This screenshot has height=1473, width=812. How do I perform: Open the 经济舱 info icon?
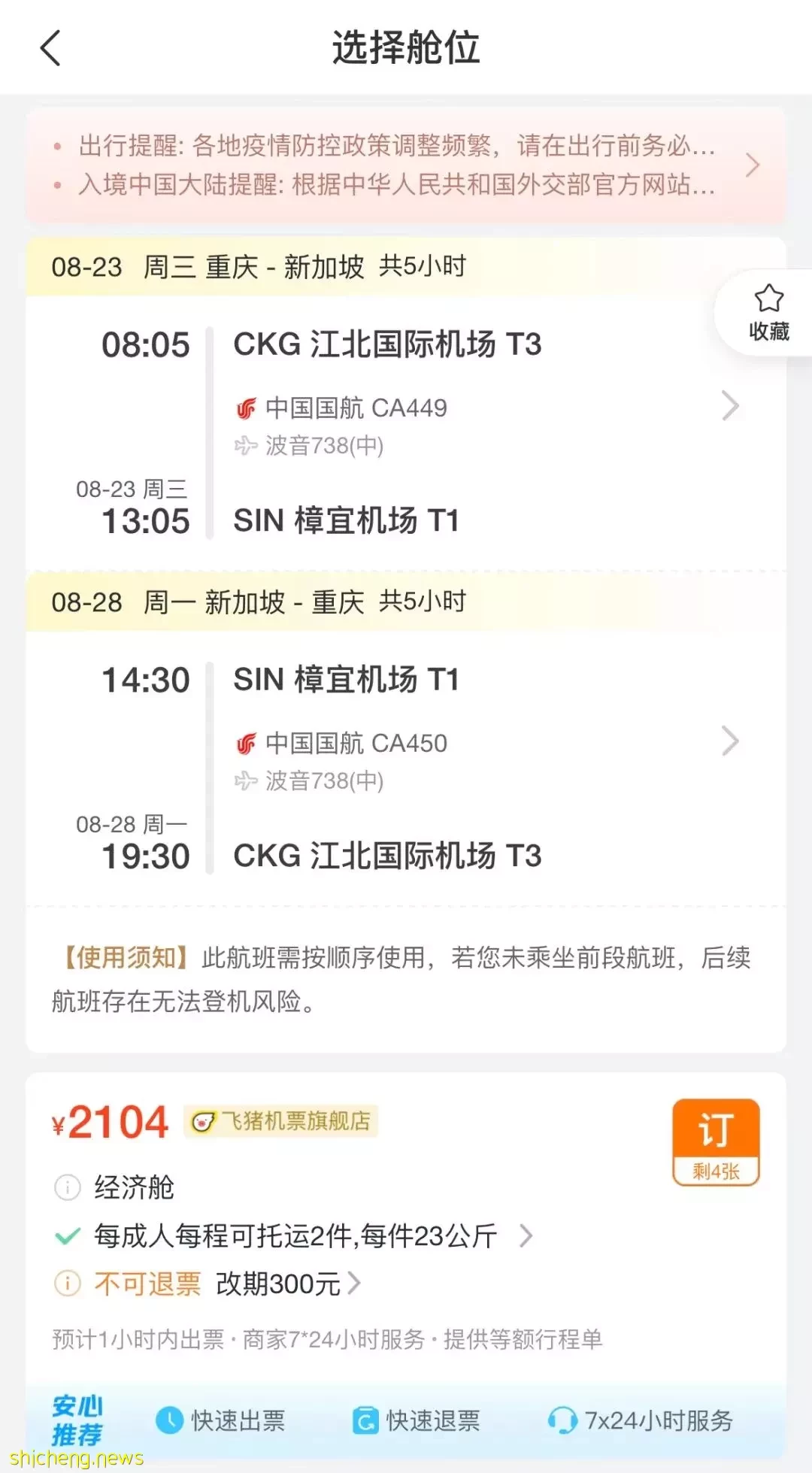[x=67, y=1187]
